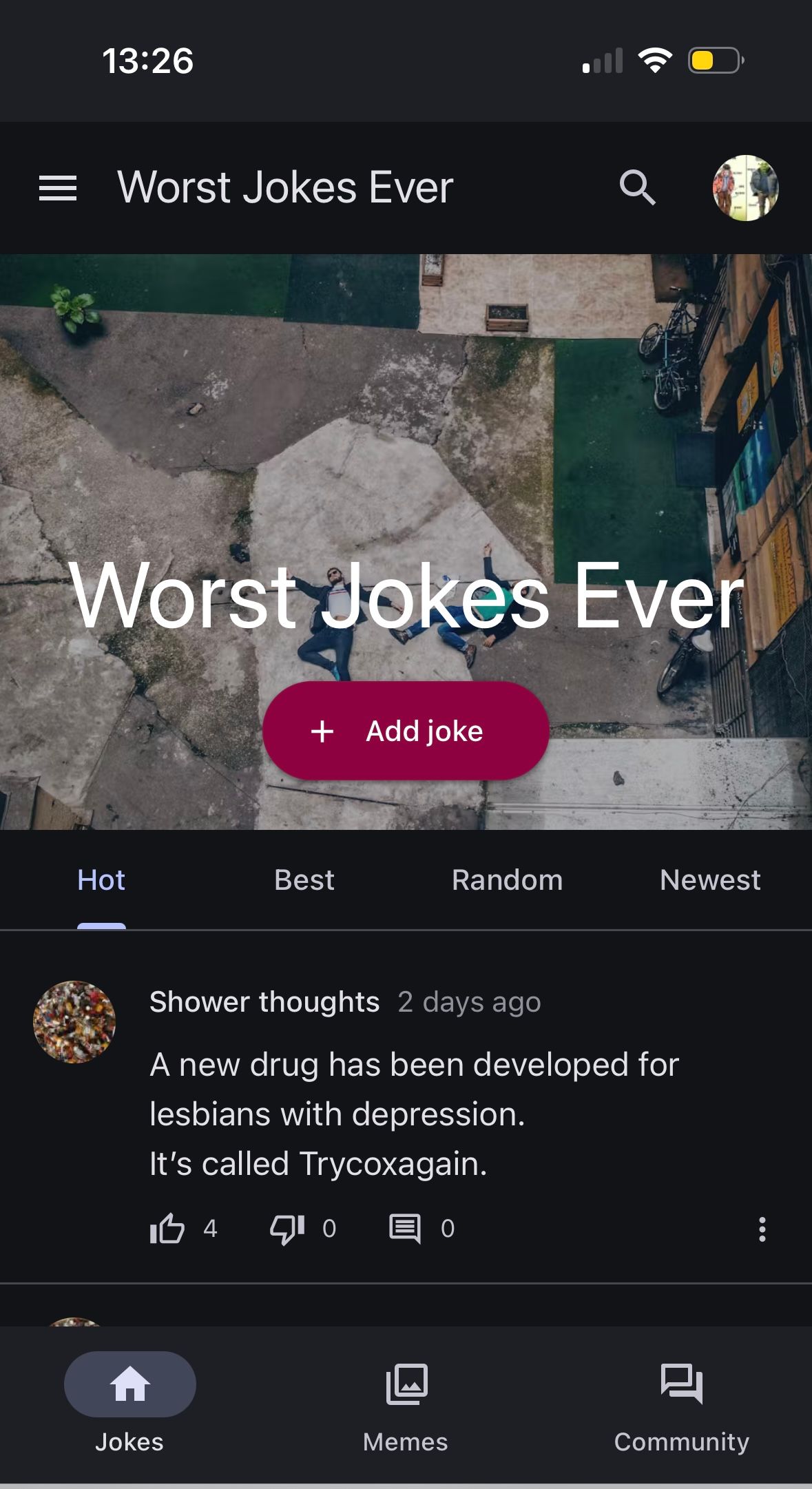
Task: Switch to the Best tab
Action: [x=304, y=880]
